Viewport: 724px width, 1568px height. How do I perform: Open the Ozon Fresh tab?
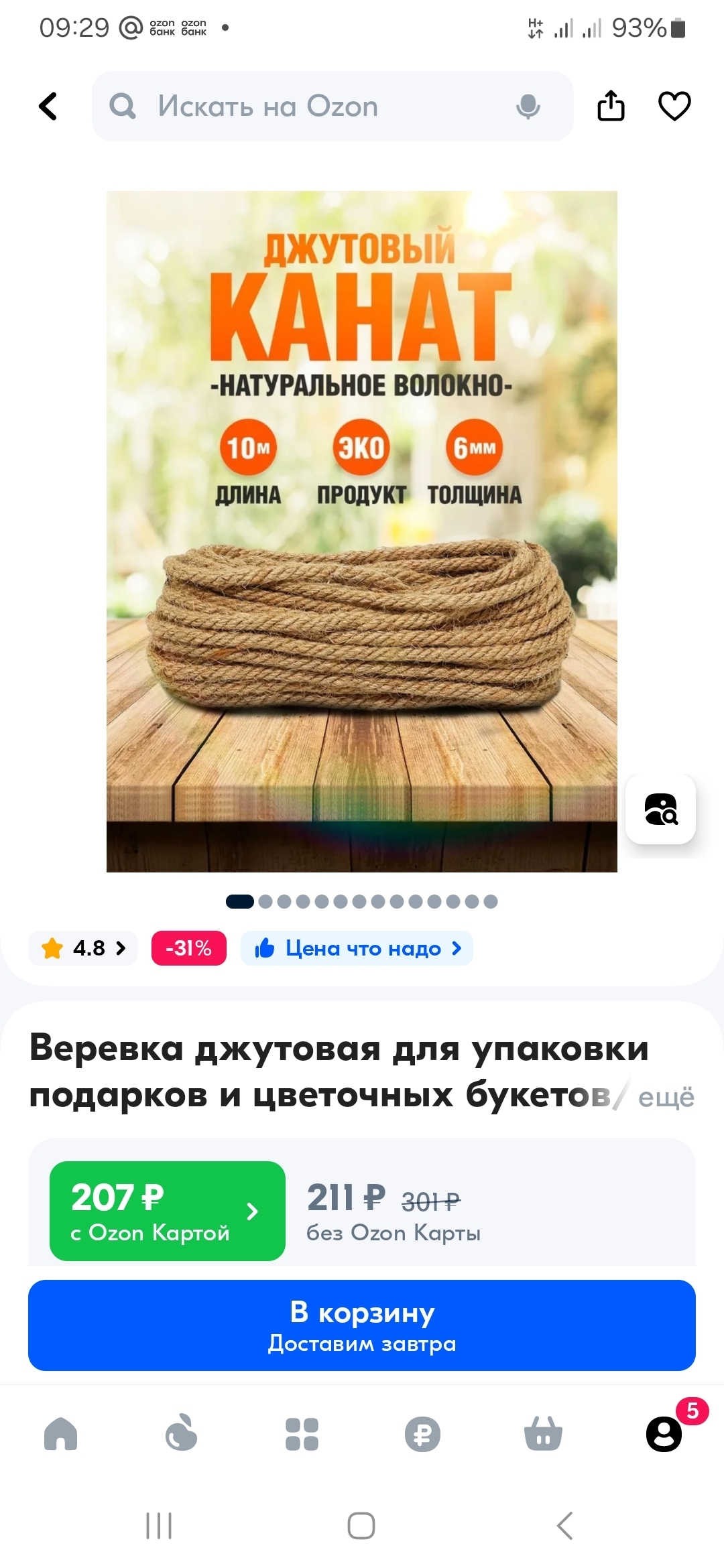pyautogui.click(x=181, y=1434)
